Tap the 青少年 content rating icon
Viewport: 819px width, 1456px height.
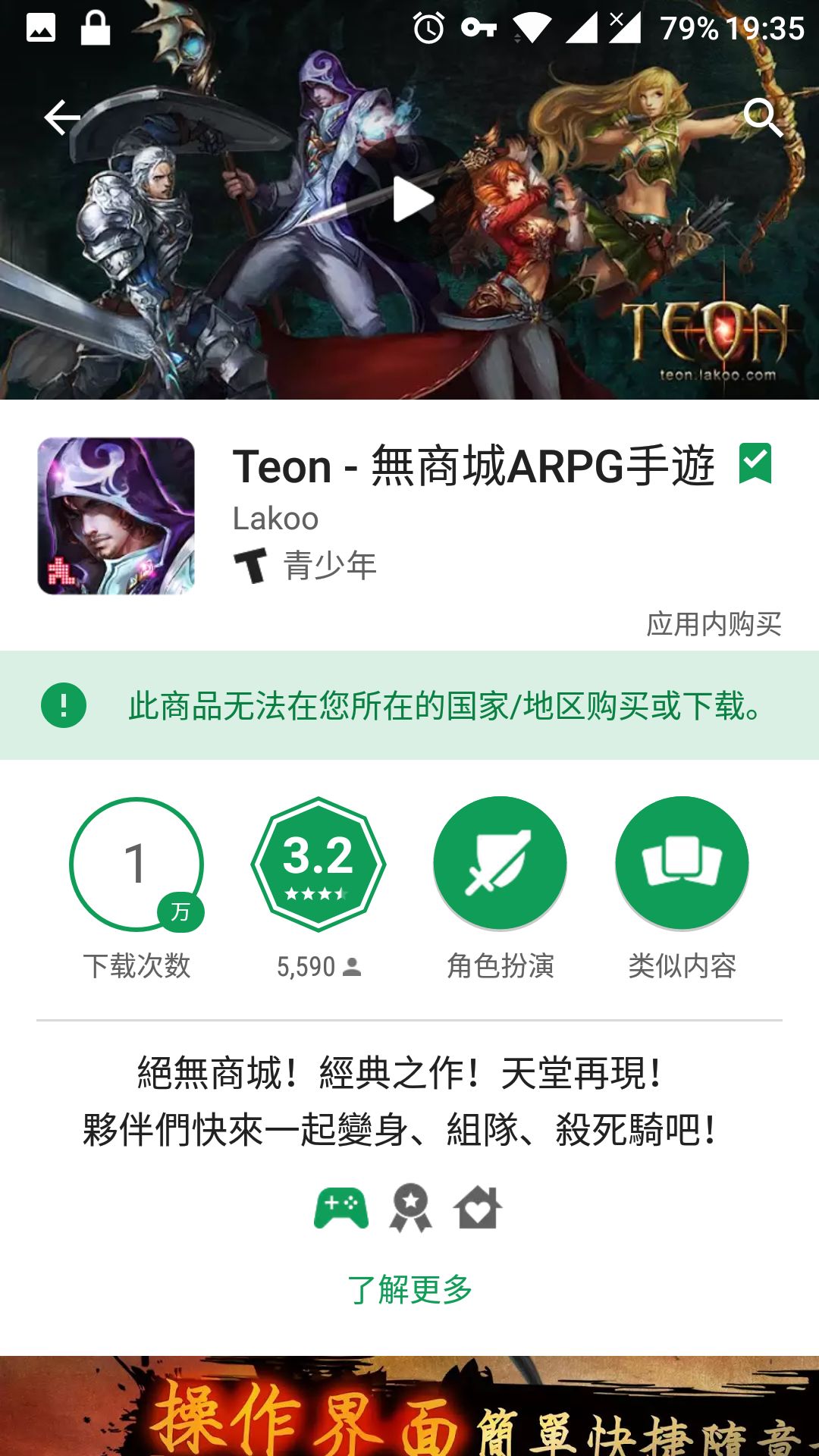pos(253,565)
